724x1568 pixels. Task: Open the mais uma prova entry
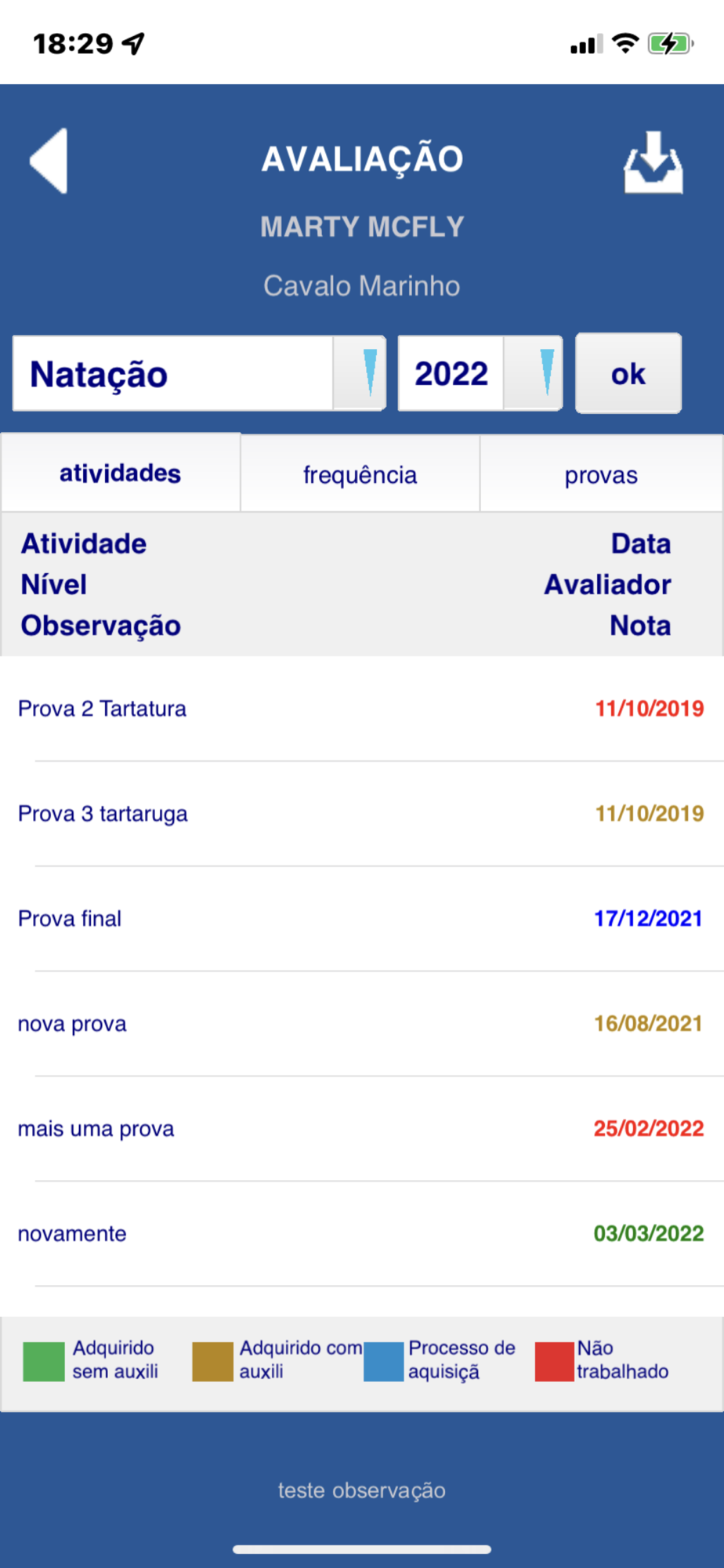360,1129
